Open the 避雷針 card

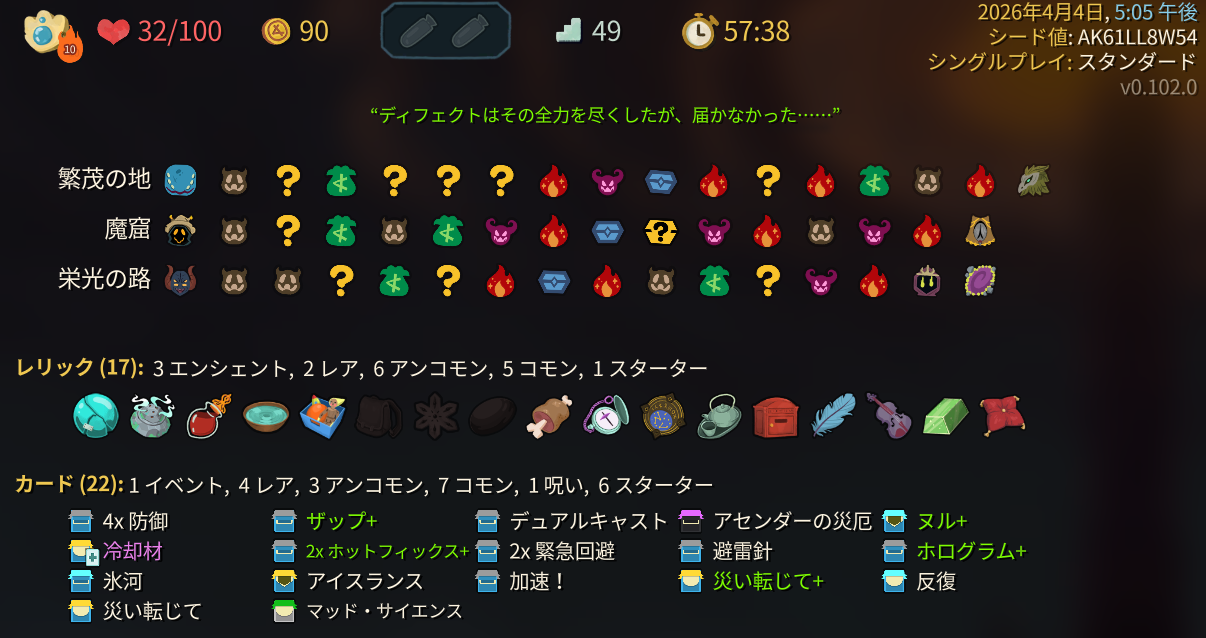[x=742, y=551]
